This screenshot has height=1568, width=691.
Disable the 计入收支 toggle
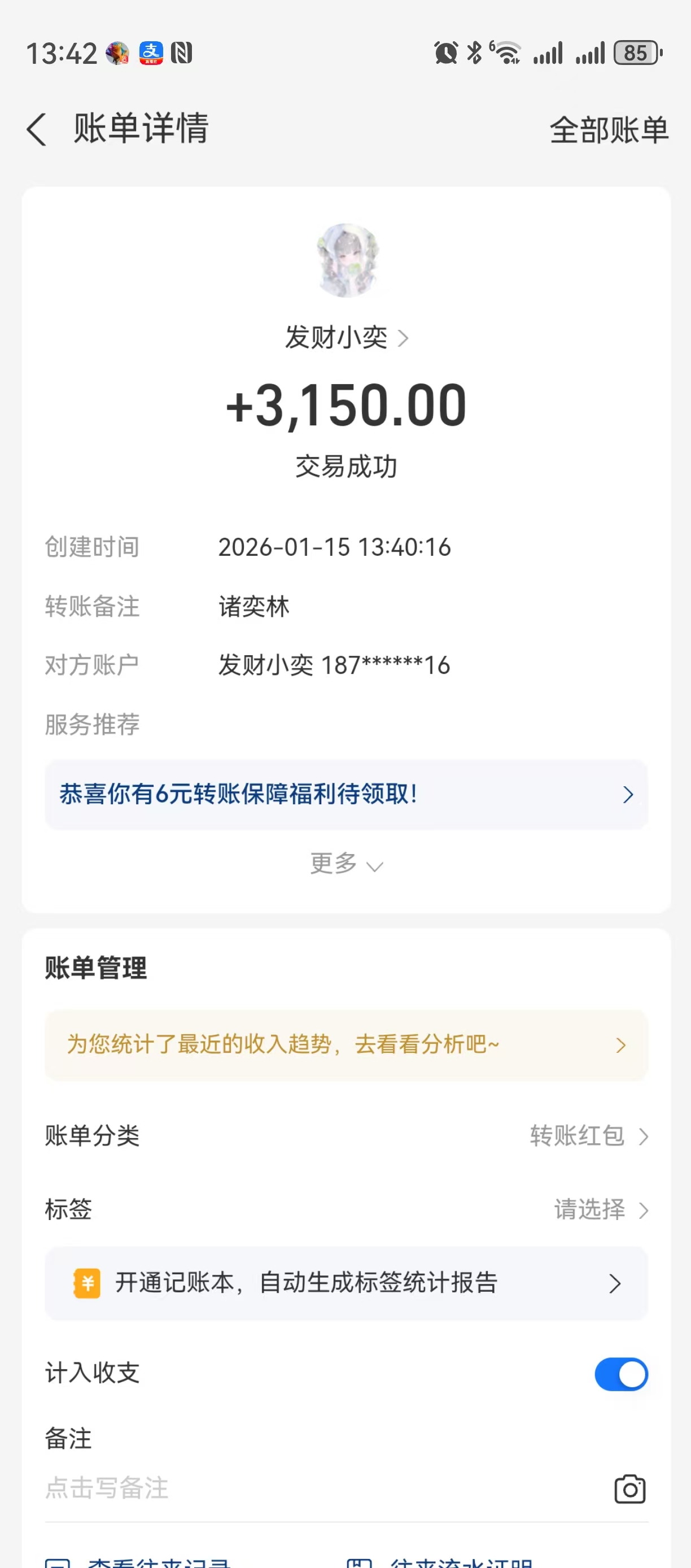pos(621,1374)
